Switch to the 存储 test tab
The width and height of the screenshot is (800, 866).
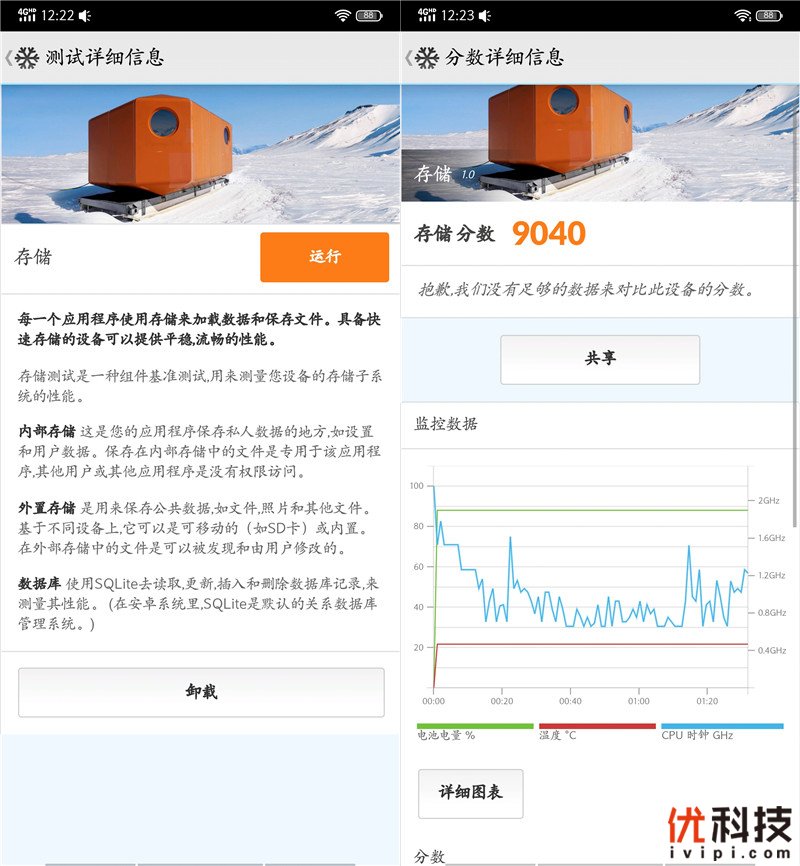(37, 254)
